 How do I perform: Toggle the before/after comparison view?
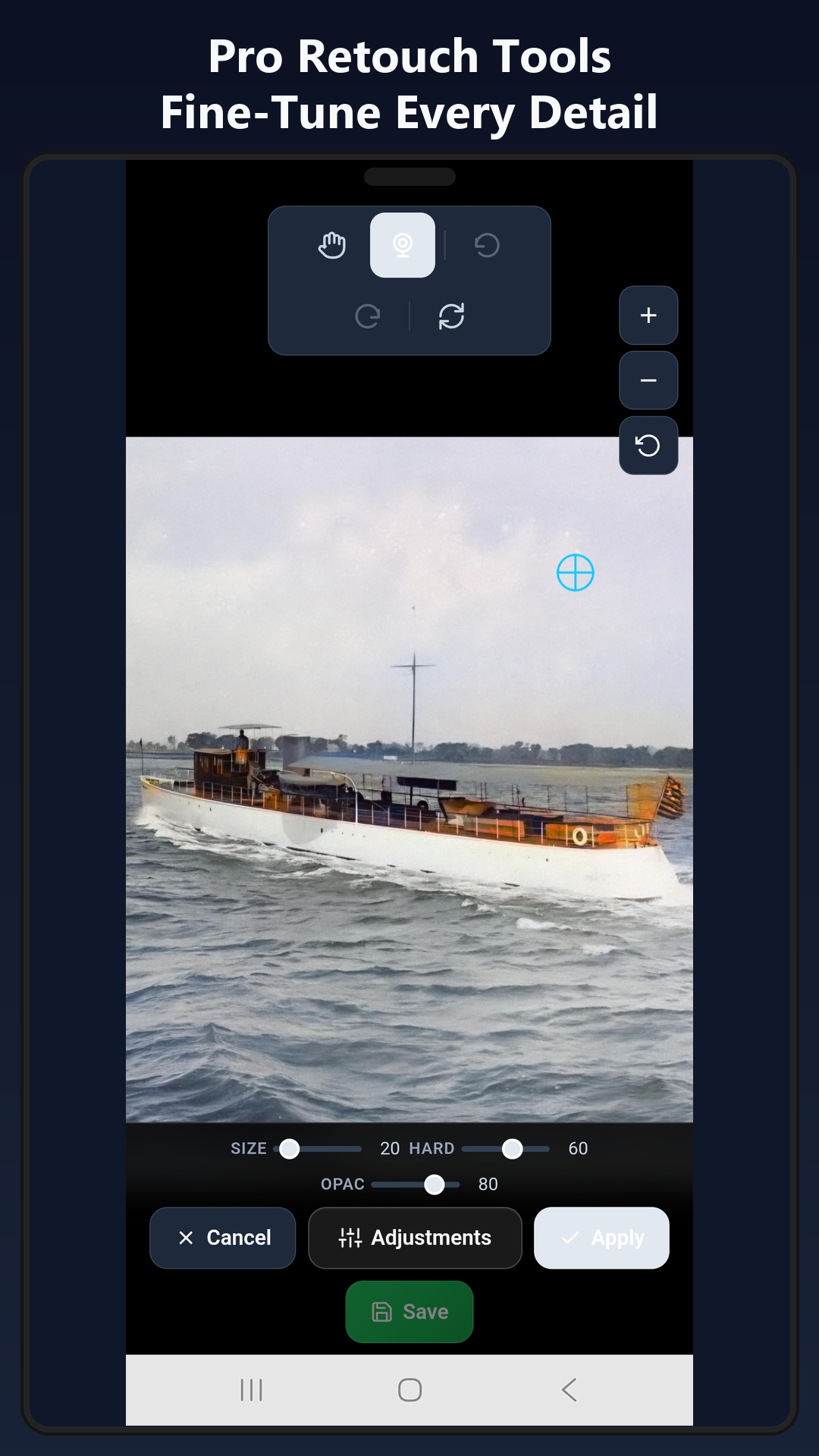[x=452, y=316]
